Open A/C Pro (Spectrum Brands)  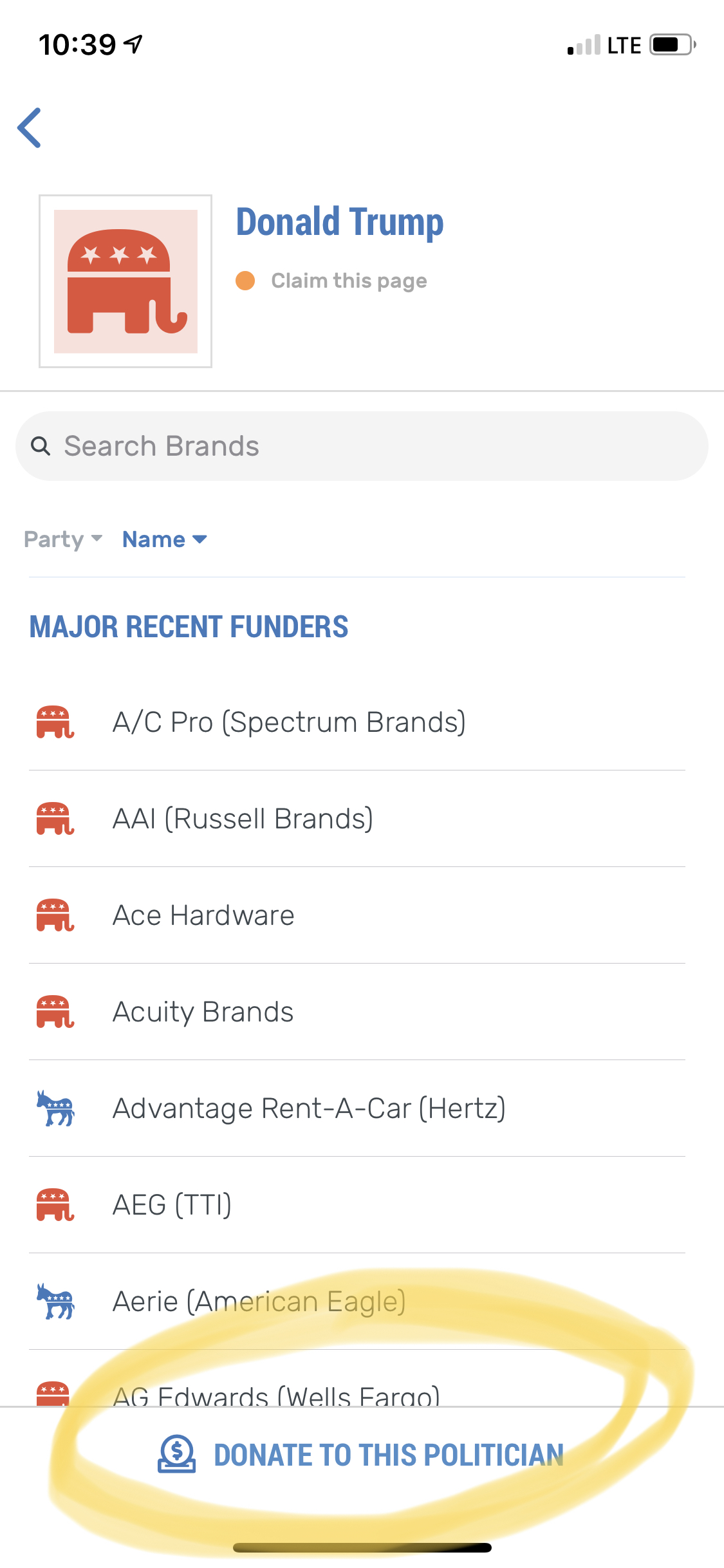(357, 722)
